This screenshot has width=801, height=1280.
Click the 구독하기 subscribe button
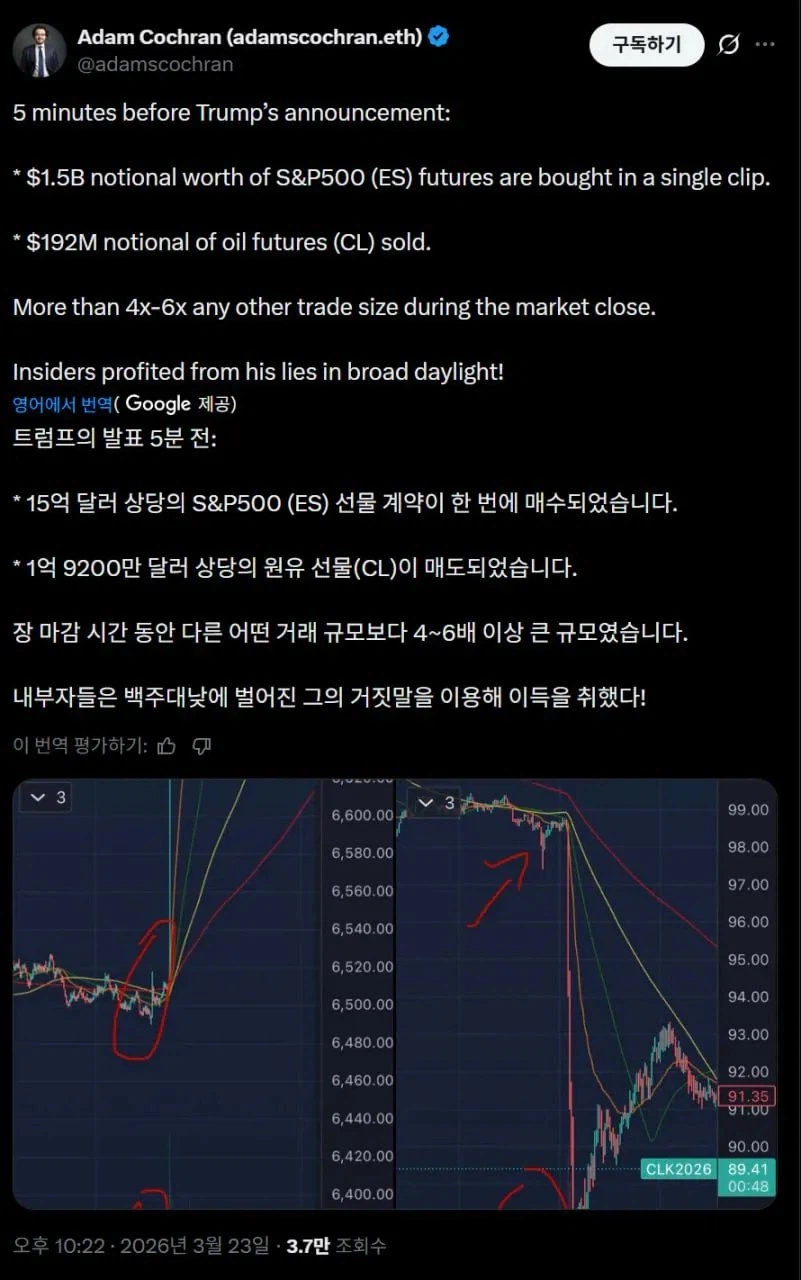point(646,44)
